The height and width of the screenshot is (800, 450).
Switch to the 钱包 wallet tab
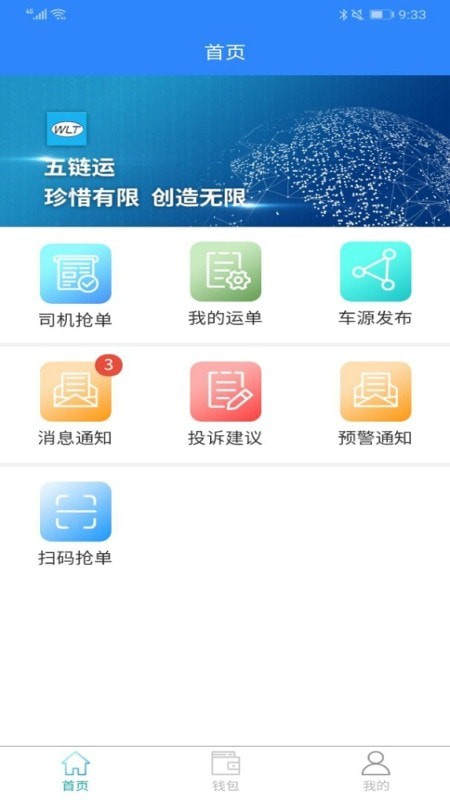pyautogui.click(x=226, y=771)
